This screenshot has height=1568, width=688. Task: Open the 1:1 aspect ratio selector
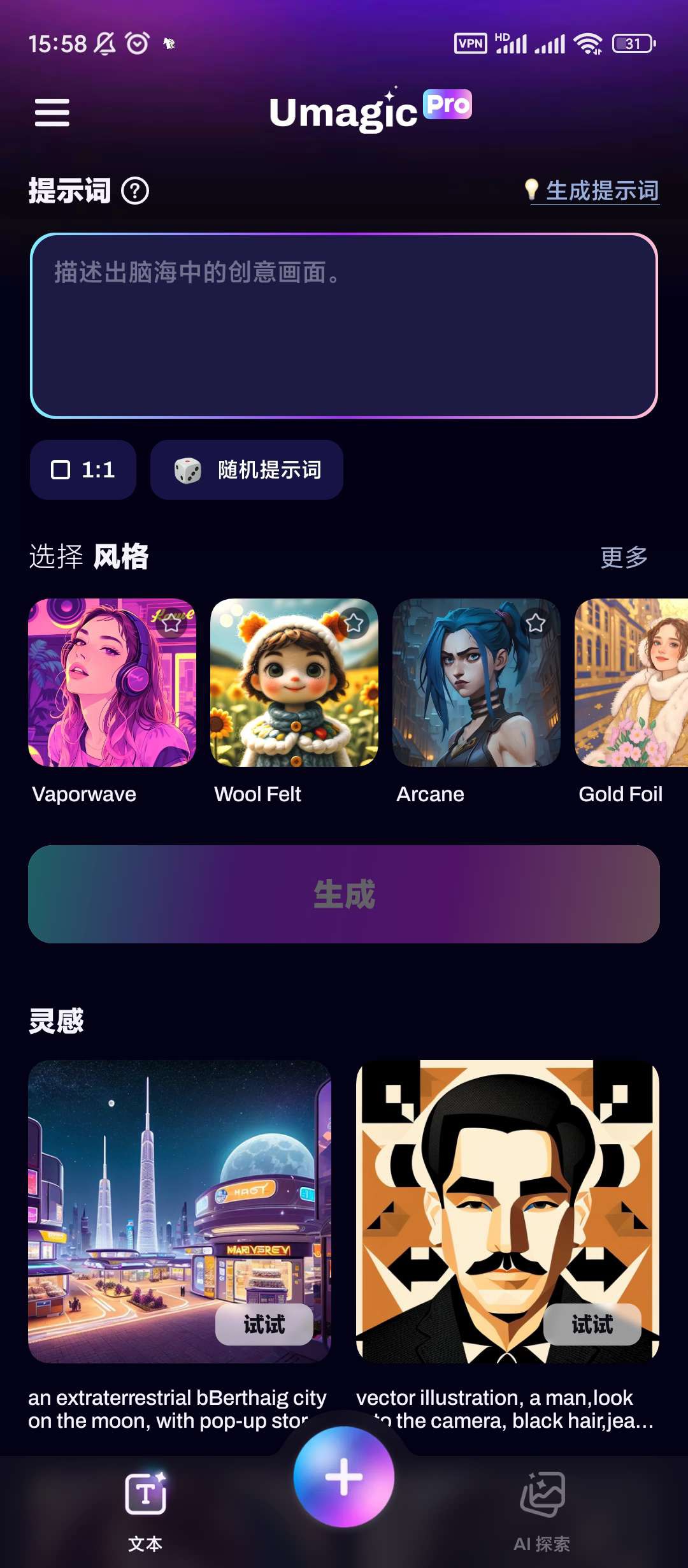pyautogui.click(x=83, y=470)
